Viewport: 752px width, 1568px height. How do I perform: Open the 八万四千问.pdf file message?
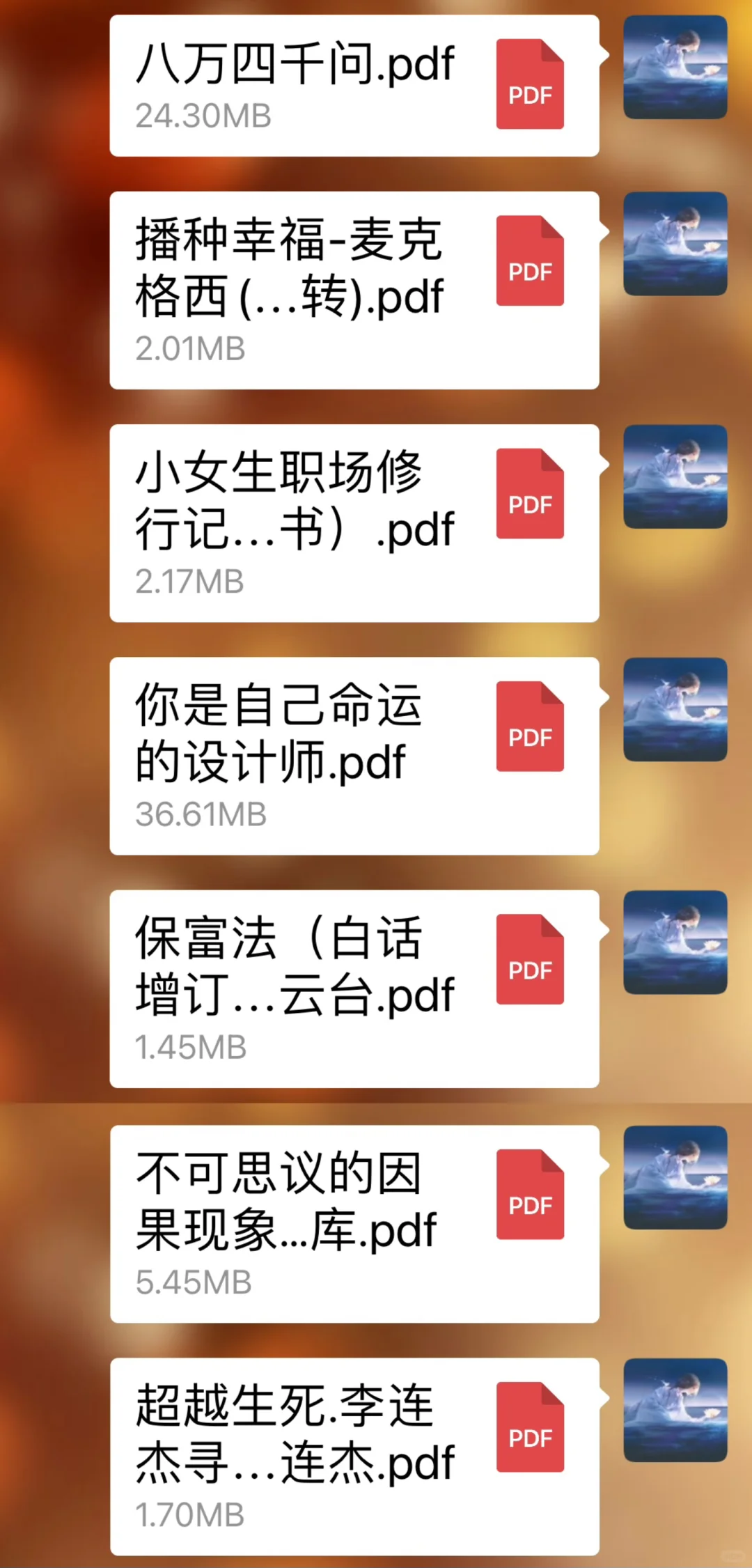pos(354,86)
